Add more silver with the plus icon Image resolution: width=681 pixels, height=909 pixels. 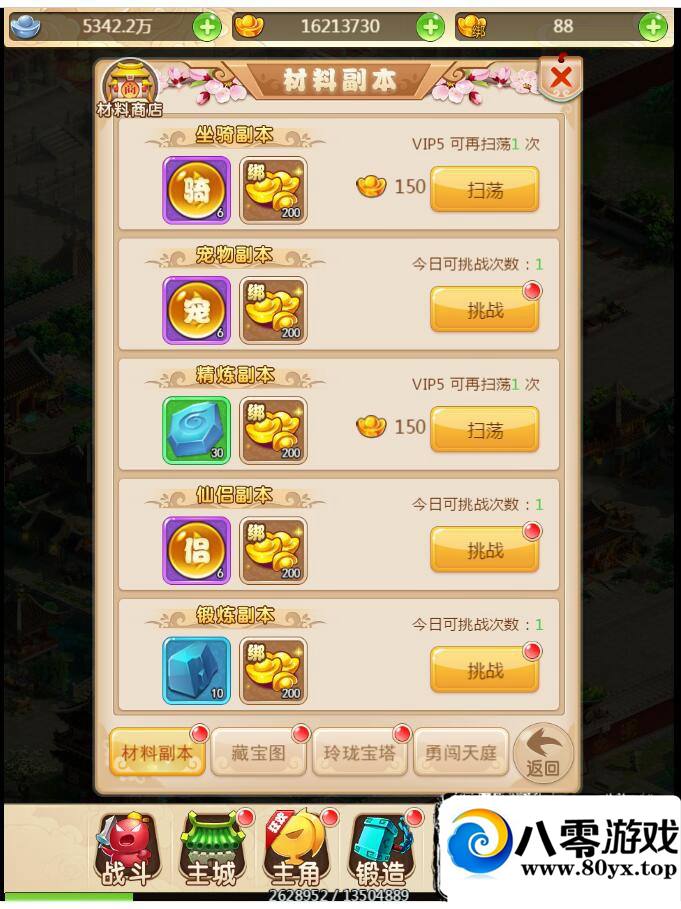click(207, 27)
